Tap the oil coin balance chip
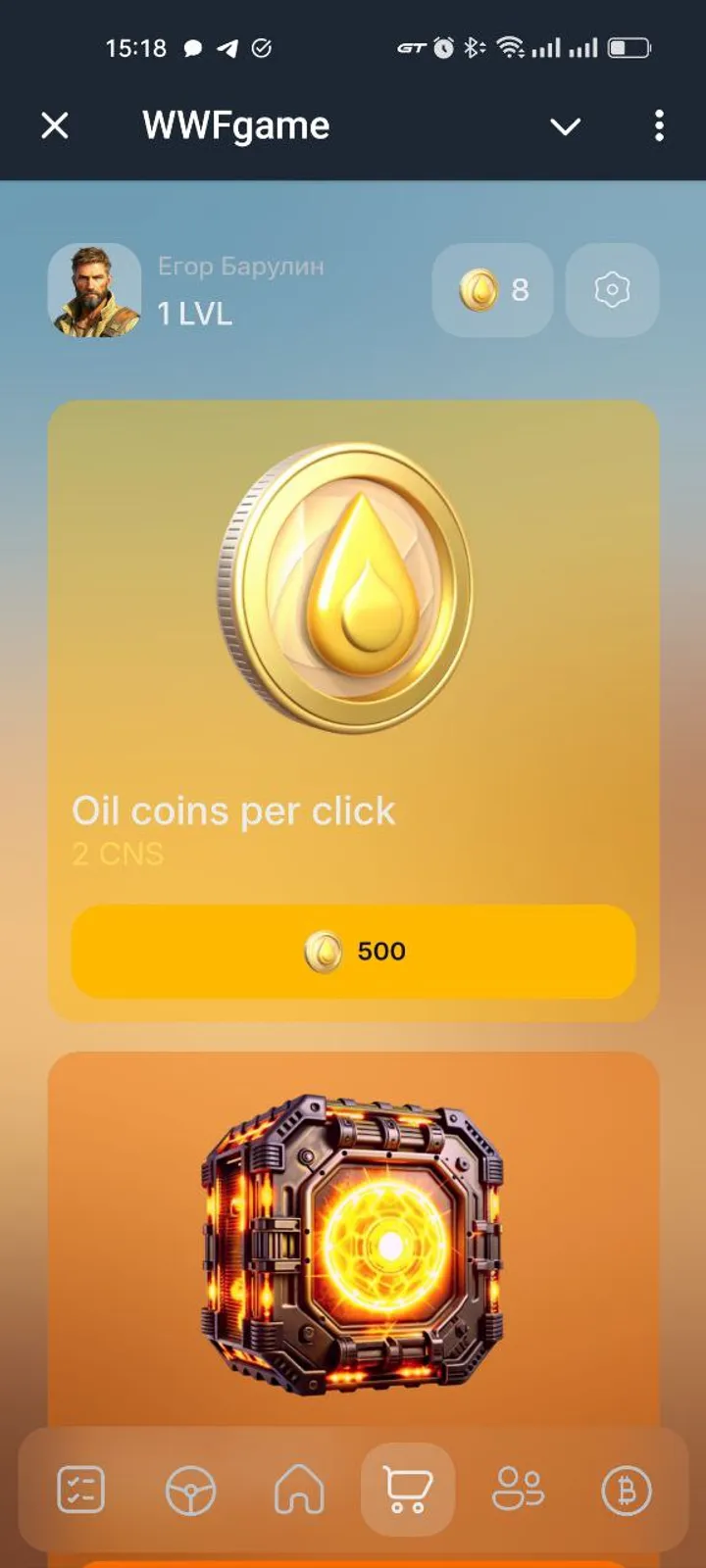 click(x=493, y=290)
